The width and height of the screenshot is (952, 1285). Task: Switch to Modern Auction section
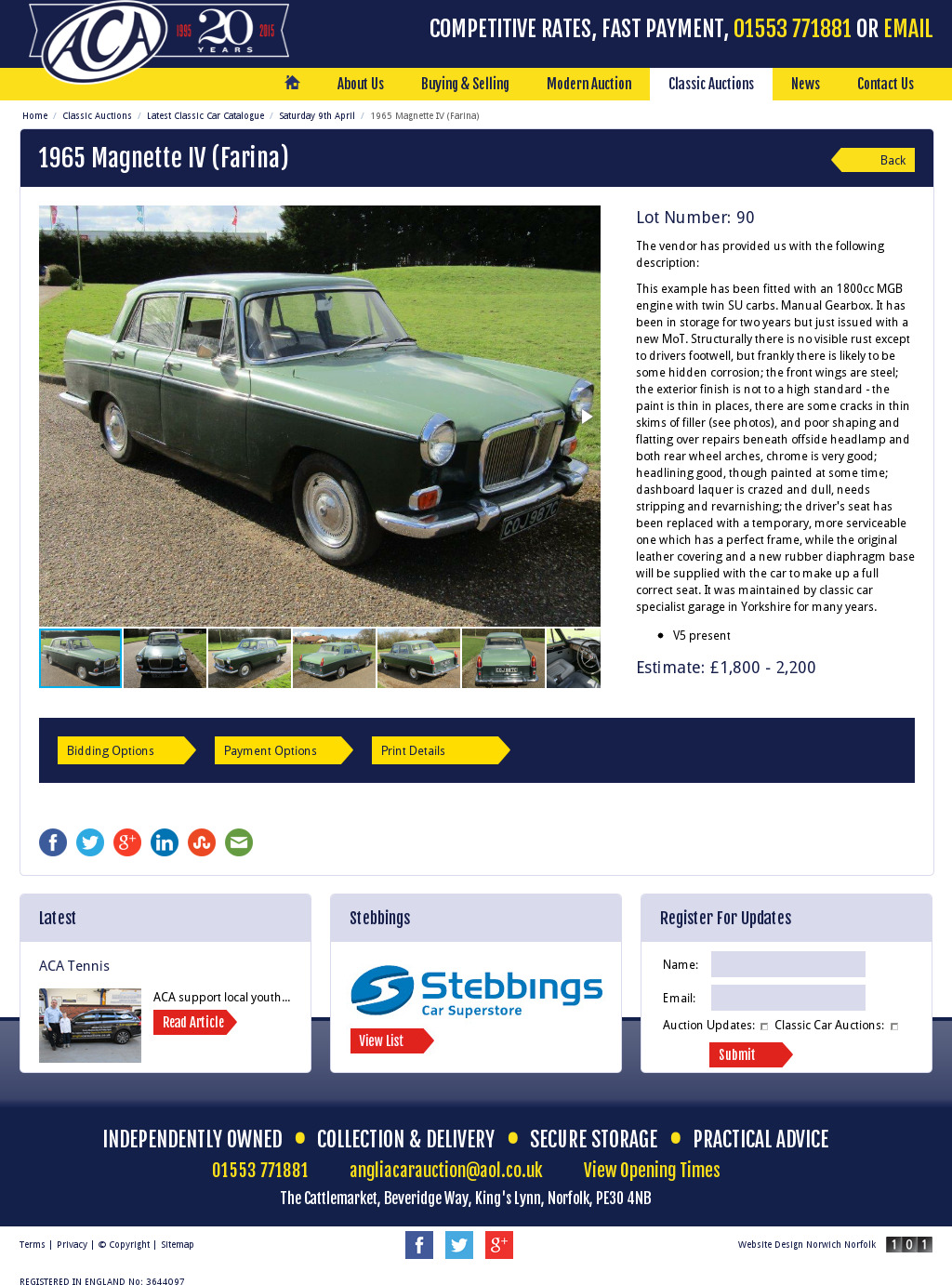click(x=588, y=84)
